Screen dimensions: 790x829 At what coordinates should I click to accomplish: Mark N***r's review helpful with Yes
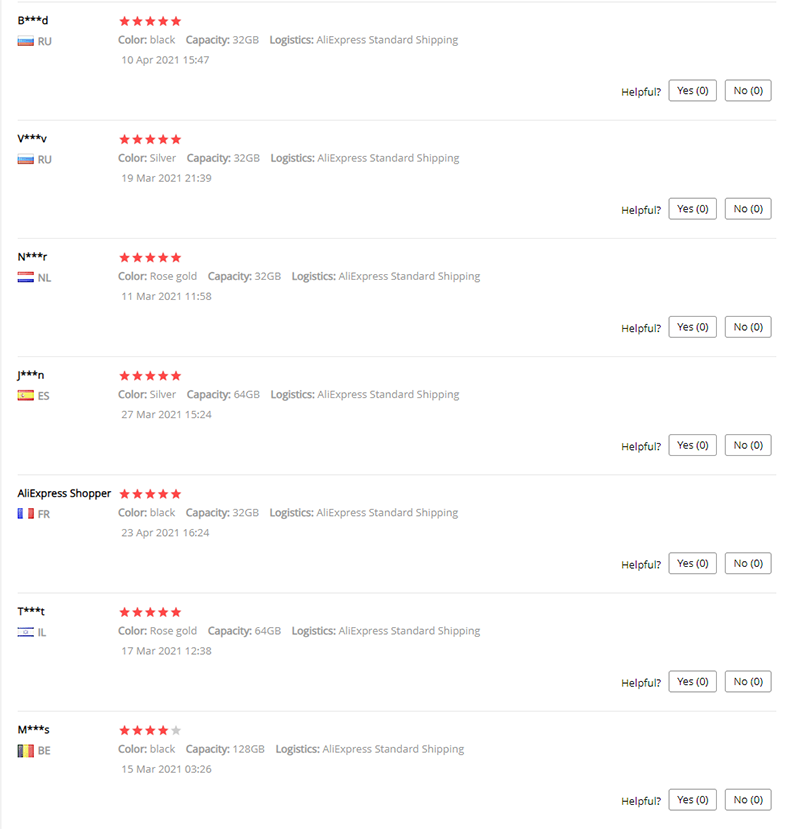click(692, 327)
